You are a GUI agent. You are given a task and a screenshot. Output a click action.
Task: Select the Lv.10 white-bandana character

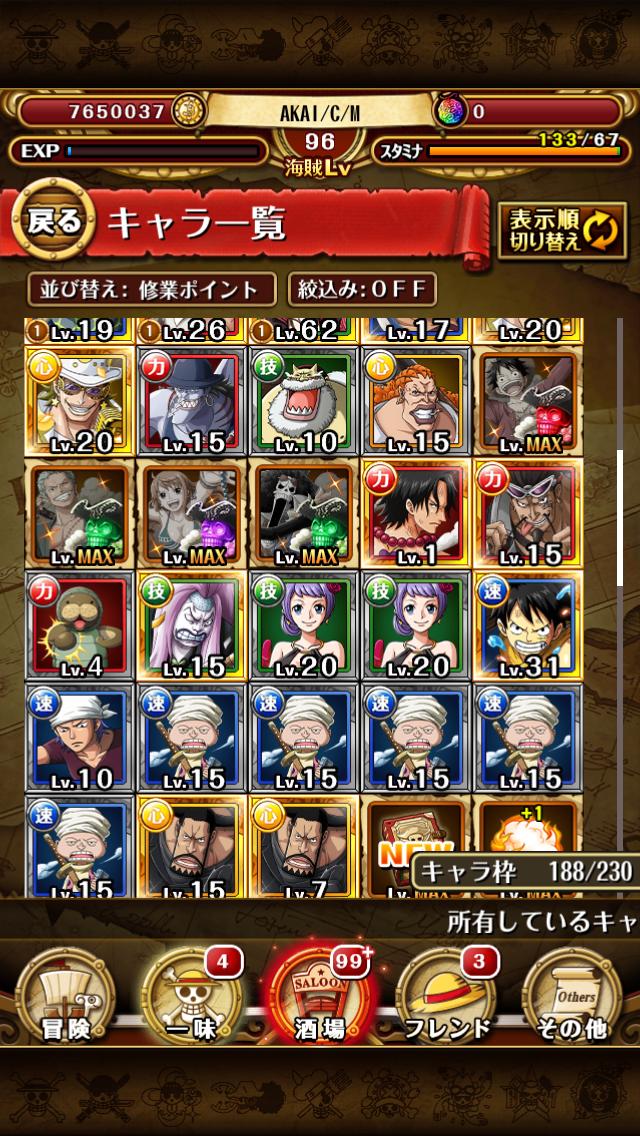pyautogui.click(x=80, y=738)
